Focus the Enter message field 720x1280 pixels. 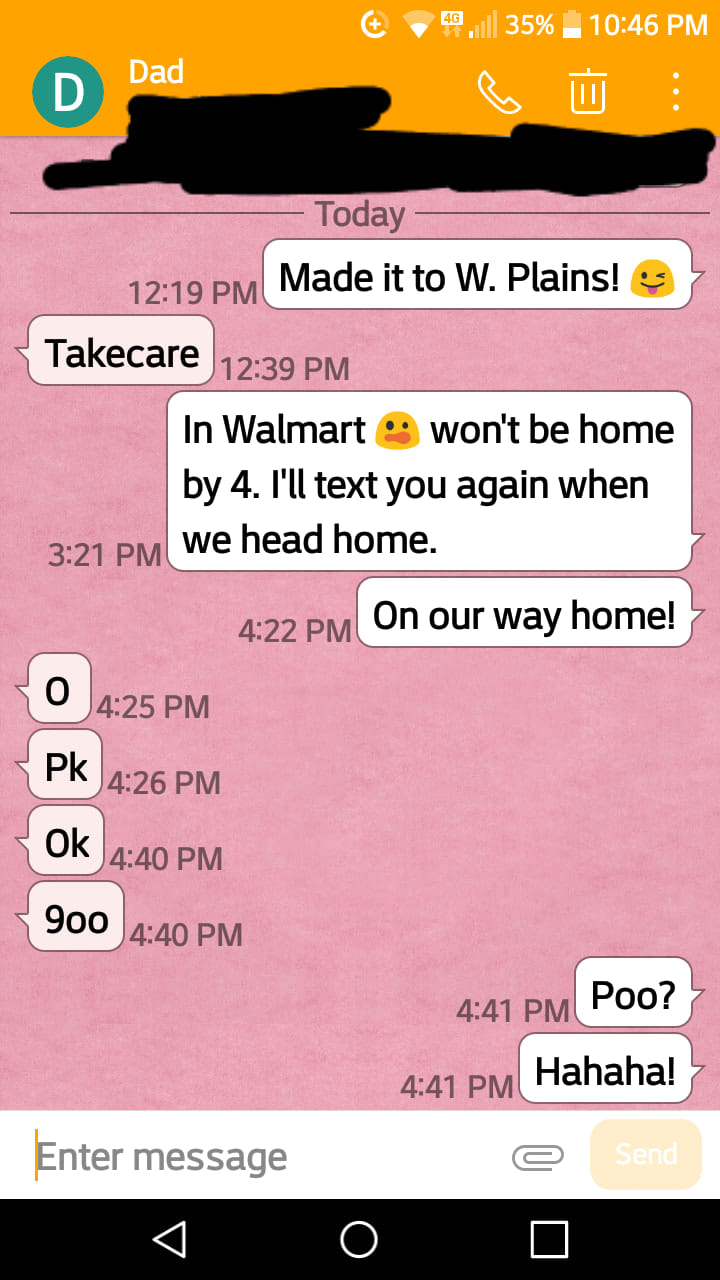point(260,1156)
